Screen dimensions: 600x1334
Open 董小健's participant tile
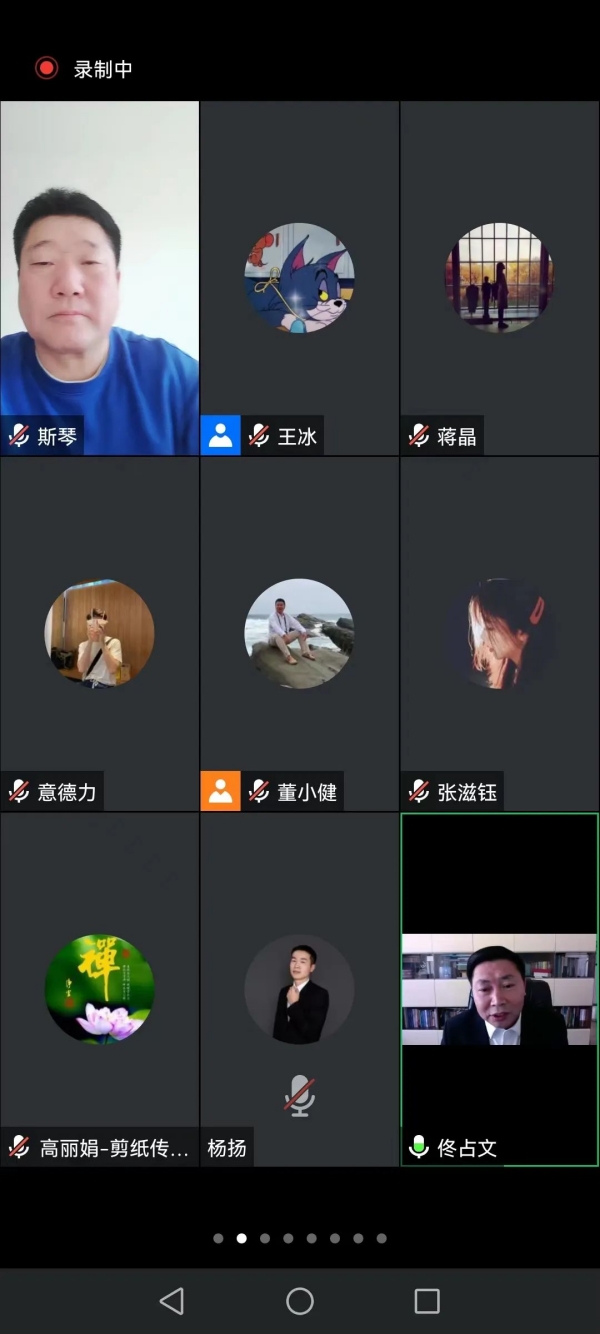[300, 634]
